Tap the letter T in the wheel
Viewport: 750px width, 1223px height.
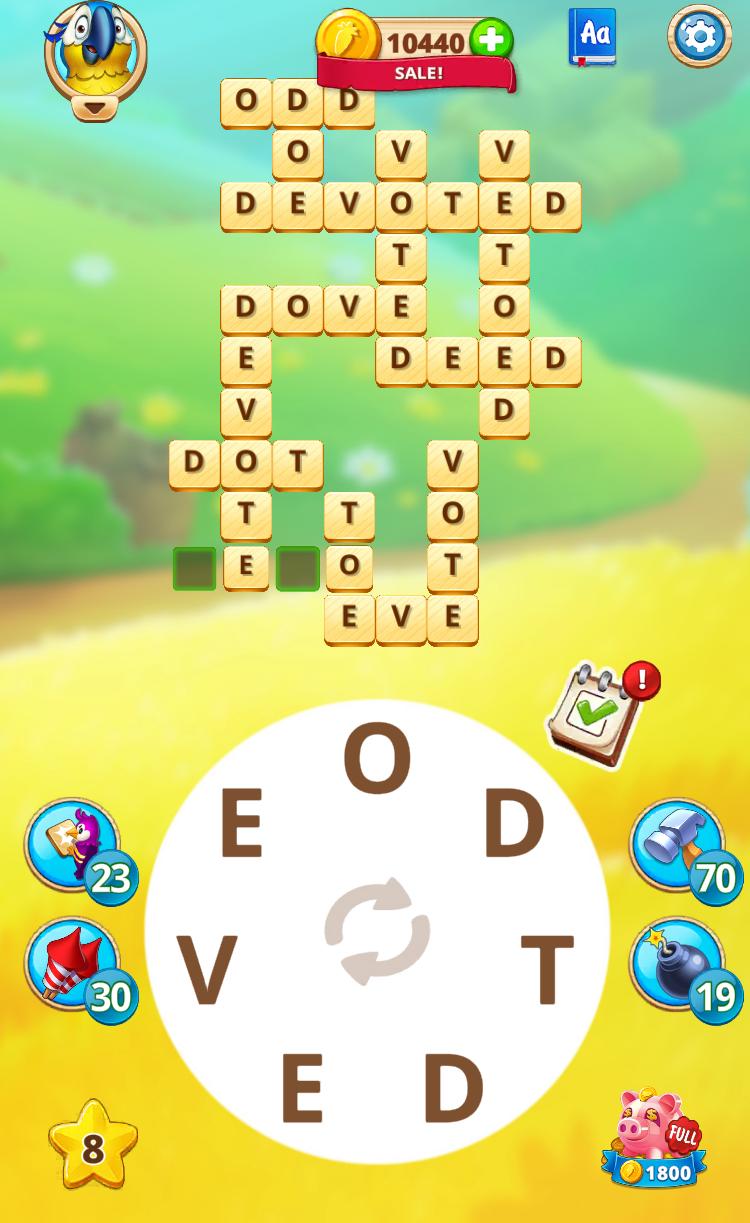pos(547,969)
